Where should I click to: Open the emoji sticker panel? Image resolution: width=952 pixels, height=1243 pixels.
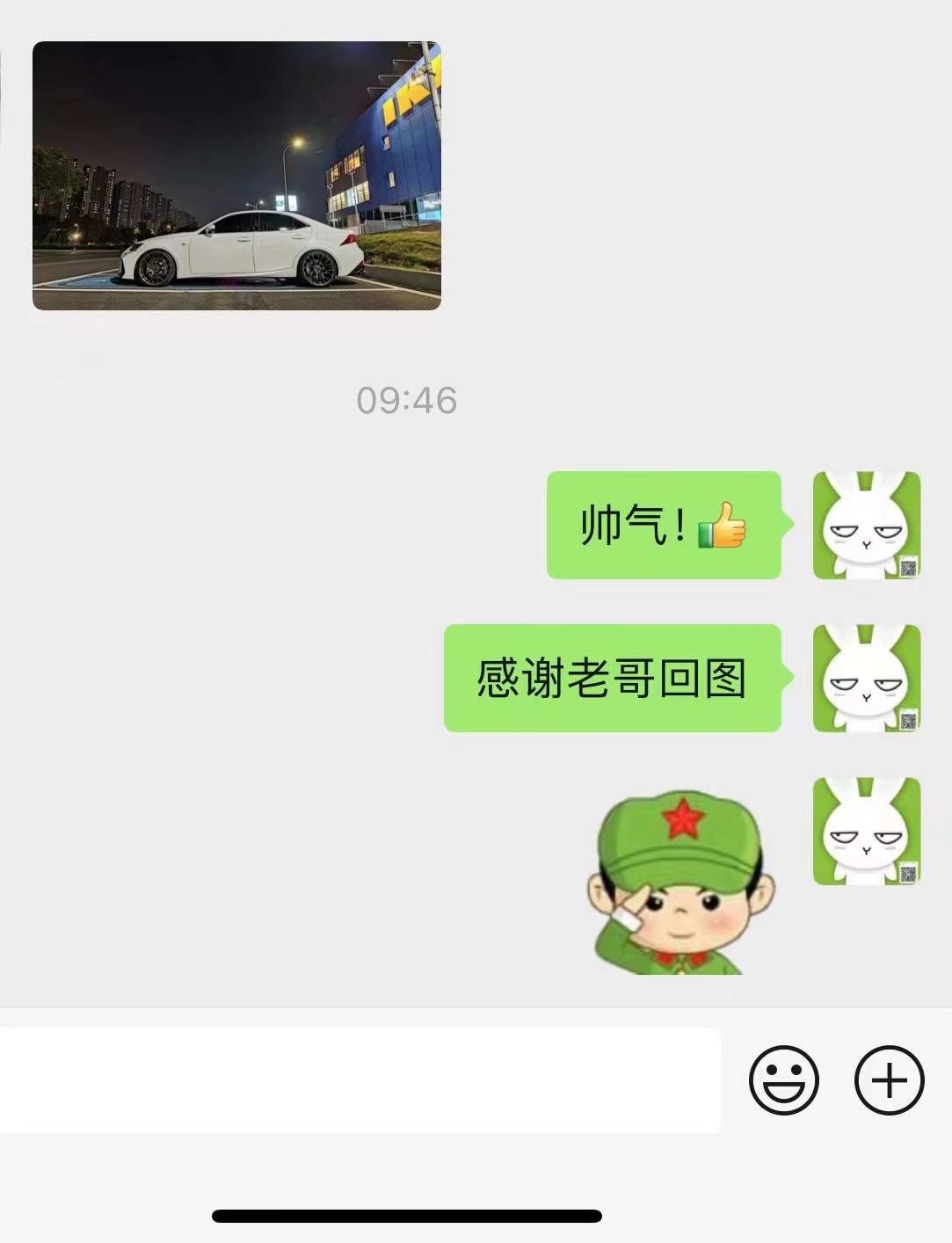click(x=783, y=1080)
